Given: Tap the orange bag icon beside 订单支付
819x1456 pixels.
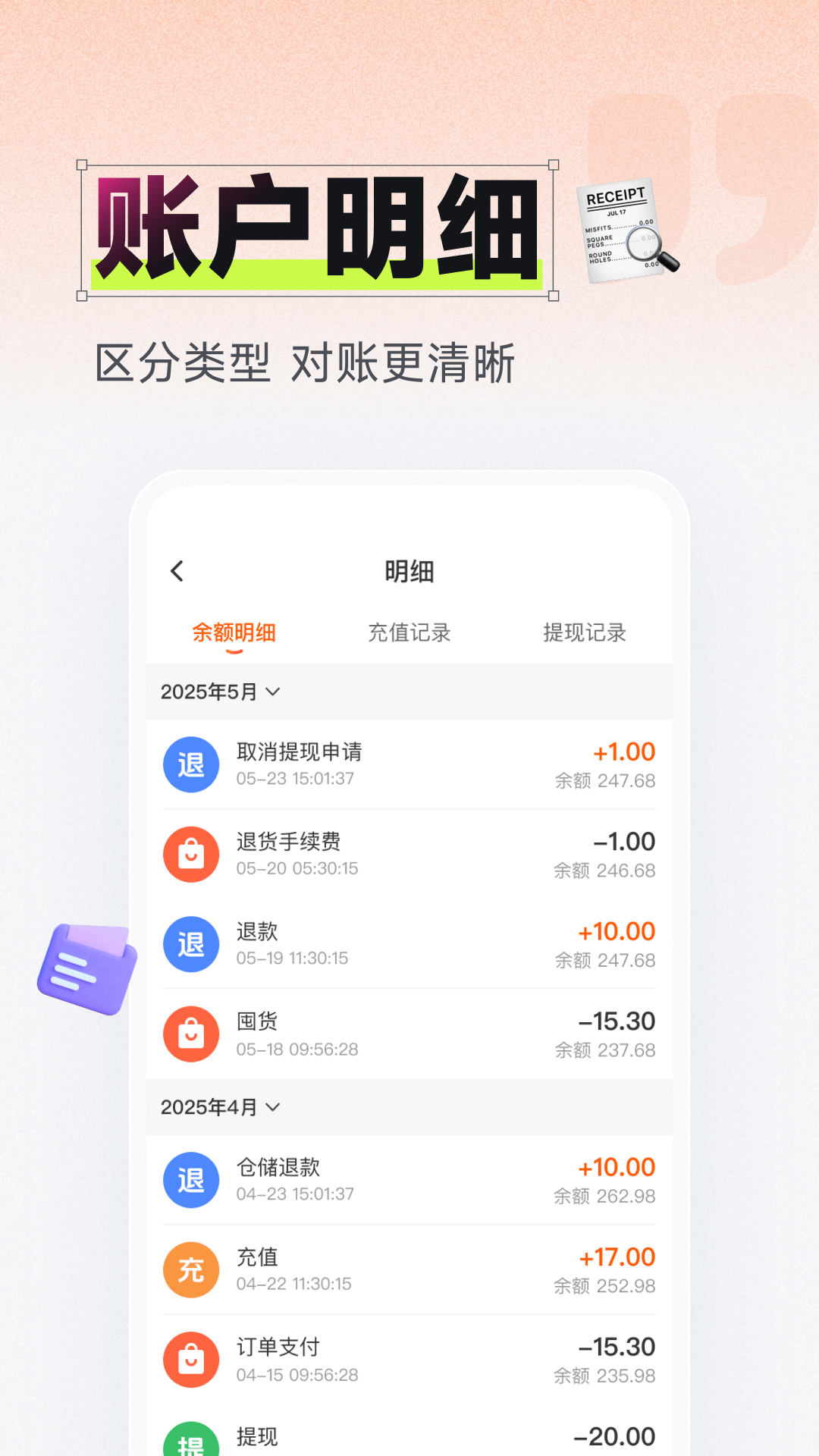Looking at the screenshot, I should point(191,1359).
